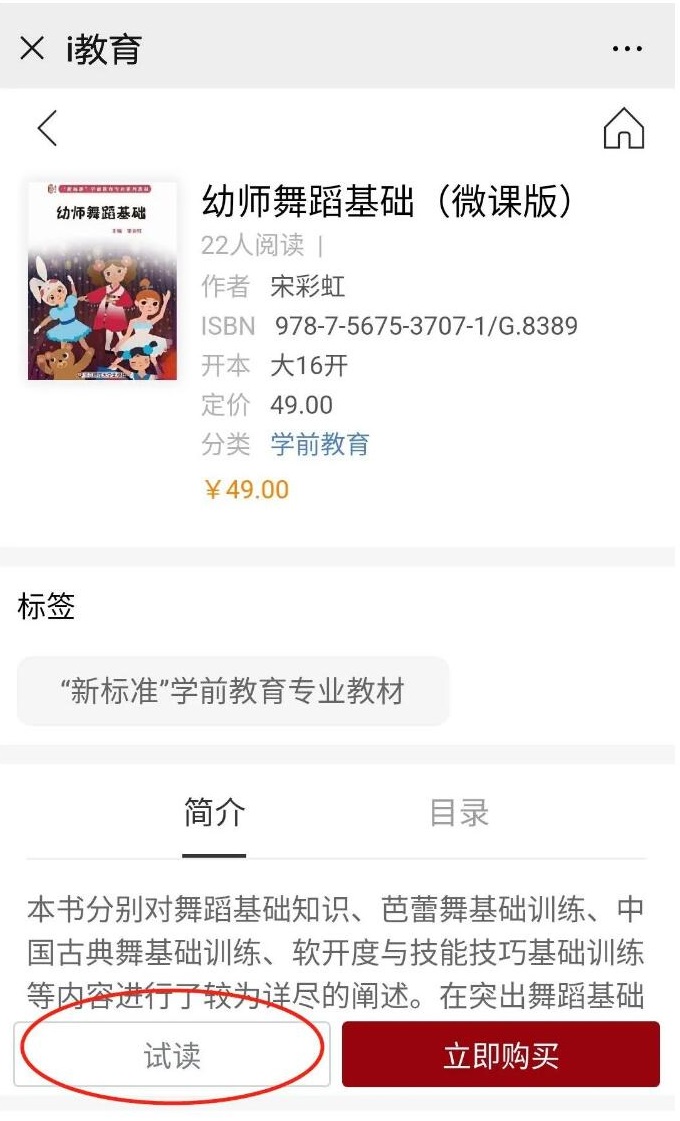Open the 学前教育 category link
This screenshot has height=1121, width=680.
pyautogui.click(x=320, y=444)
